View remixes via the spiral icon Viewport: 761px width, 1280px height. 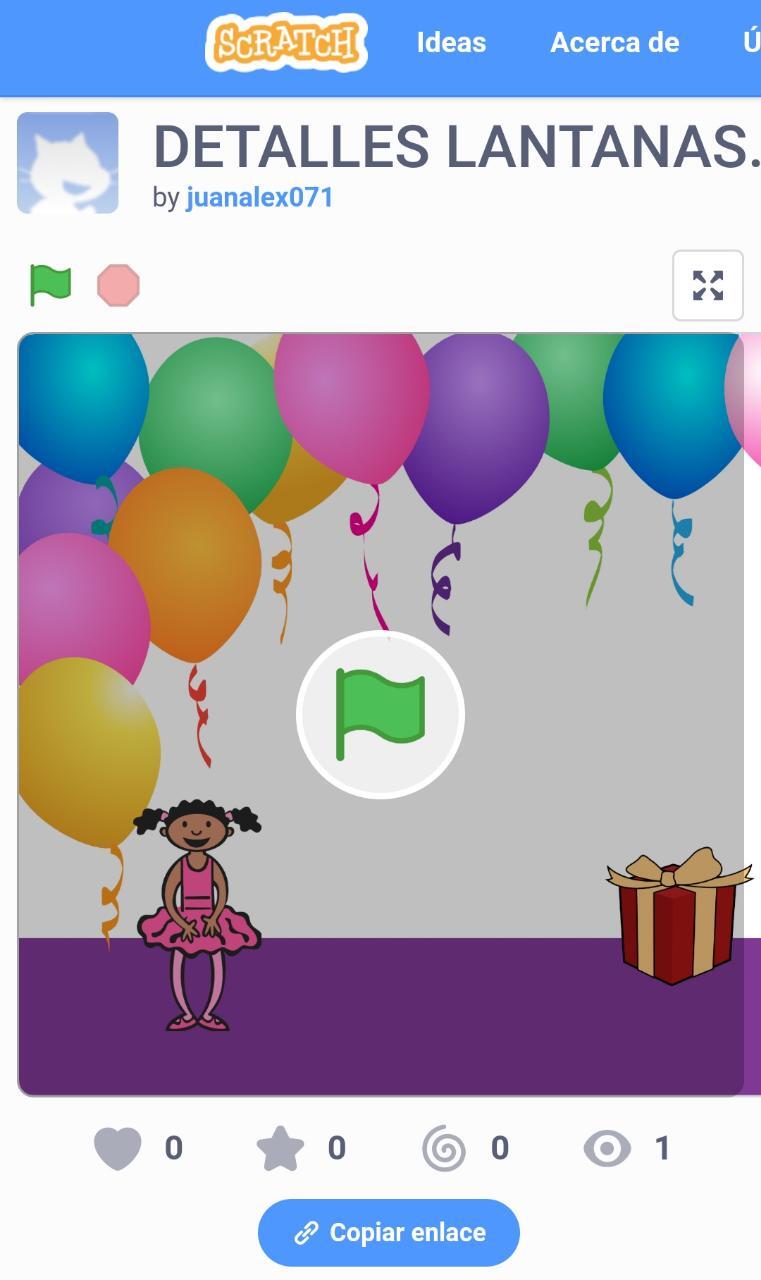pyautogui.click(x=444, y=1148)
